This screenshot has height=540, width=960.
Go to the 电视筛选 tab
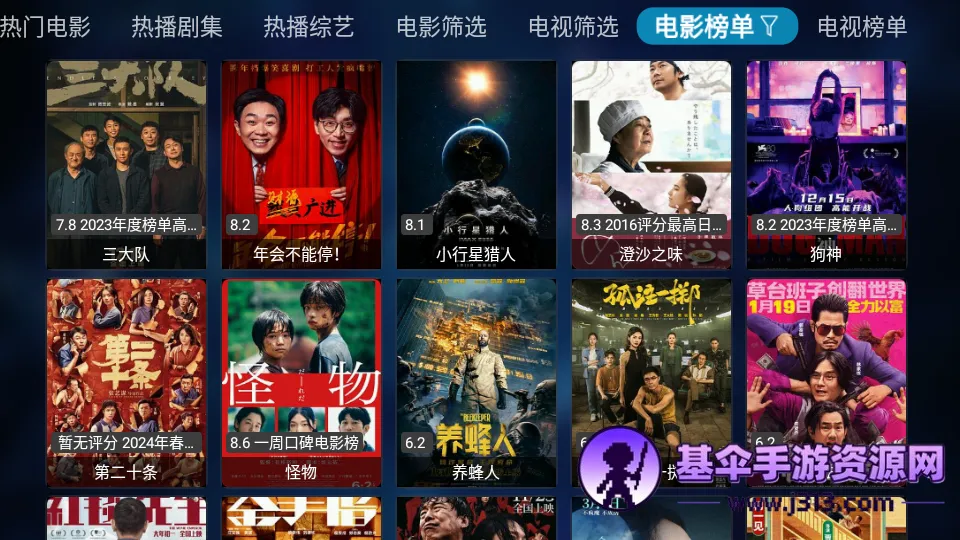(573, 27)
